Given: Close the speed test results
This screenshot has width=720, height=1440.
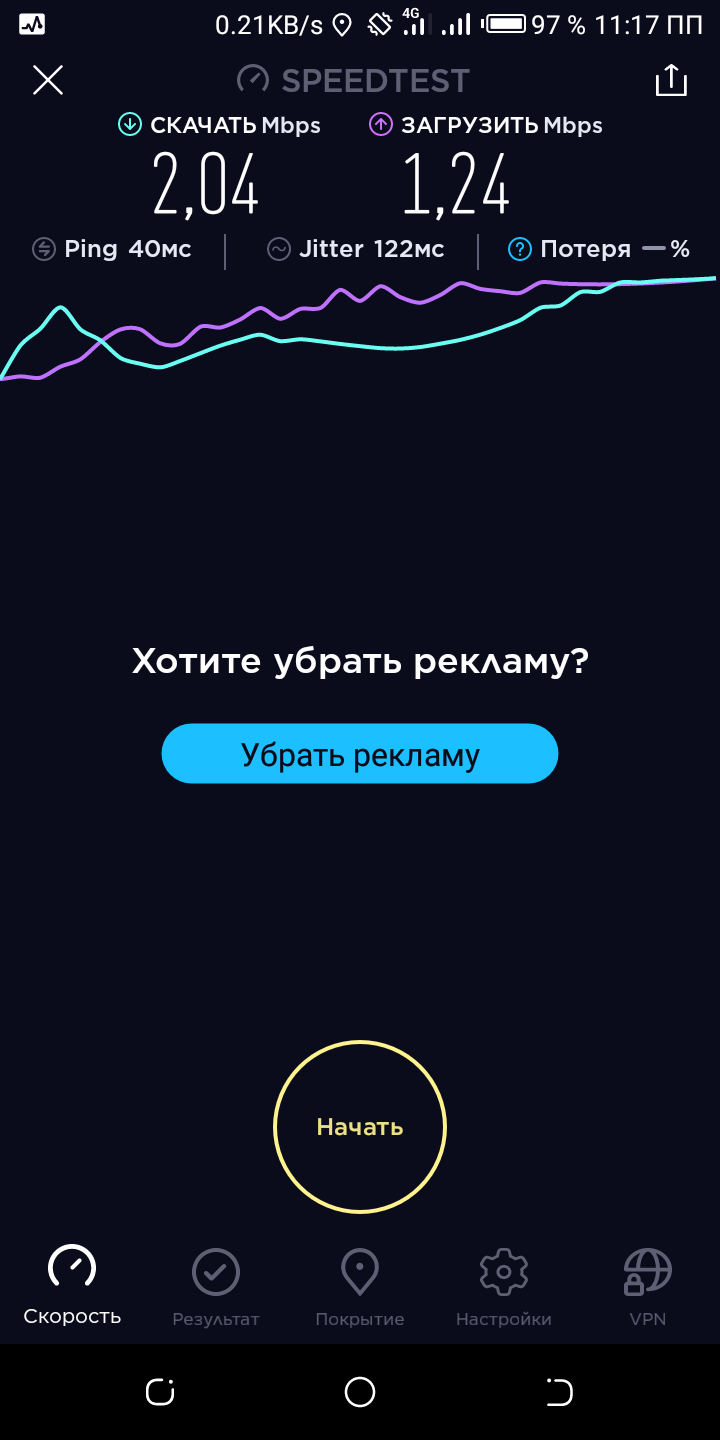Looking at the screenshot, I should click(x=48, y=80).
